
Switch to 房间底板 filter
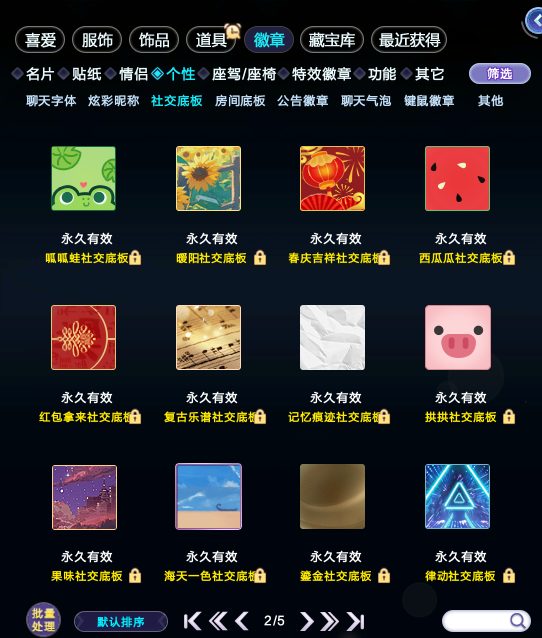click(240, 101)
